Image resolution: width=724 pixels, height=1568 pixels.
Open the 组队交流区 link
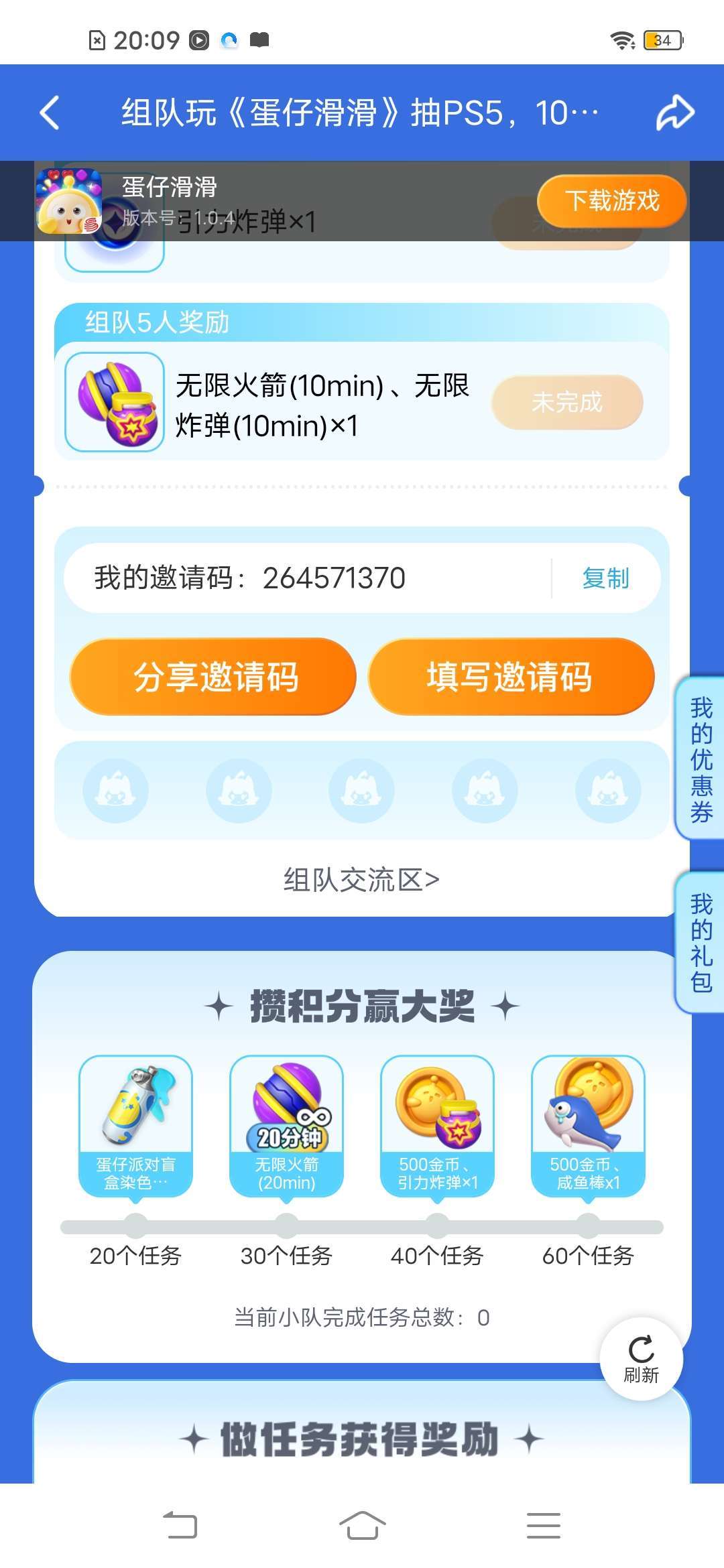(361, 880)
